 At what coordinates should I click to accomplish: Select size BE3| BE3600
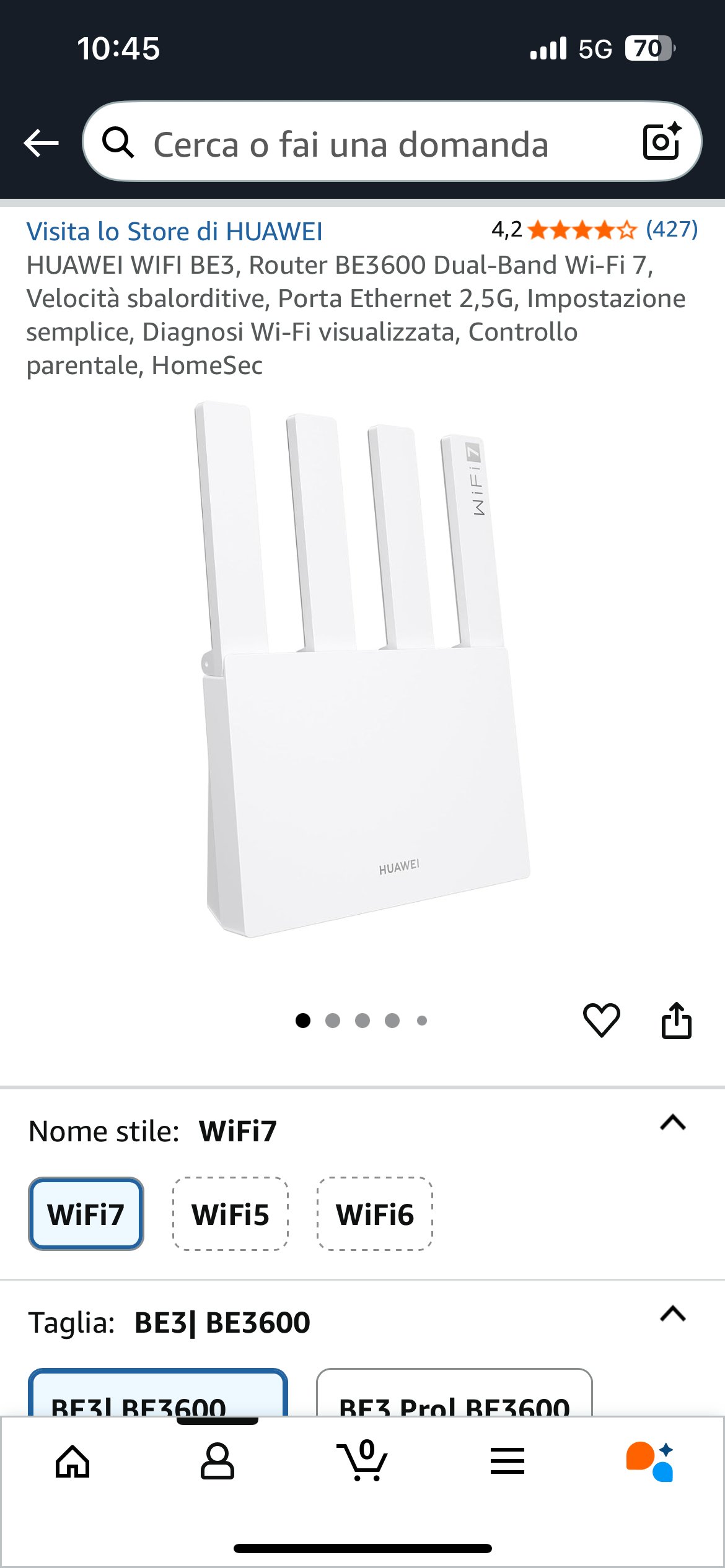click(x=157, y=1396)
